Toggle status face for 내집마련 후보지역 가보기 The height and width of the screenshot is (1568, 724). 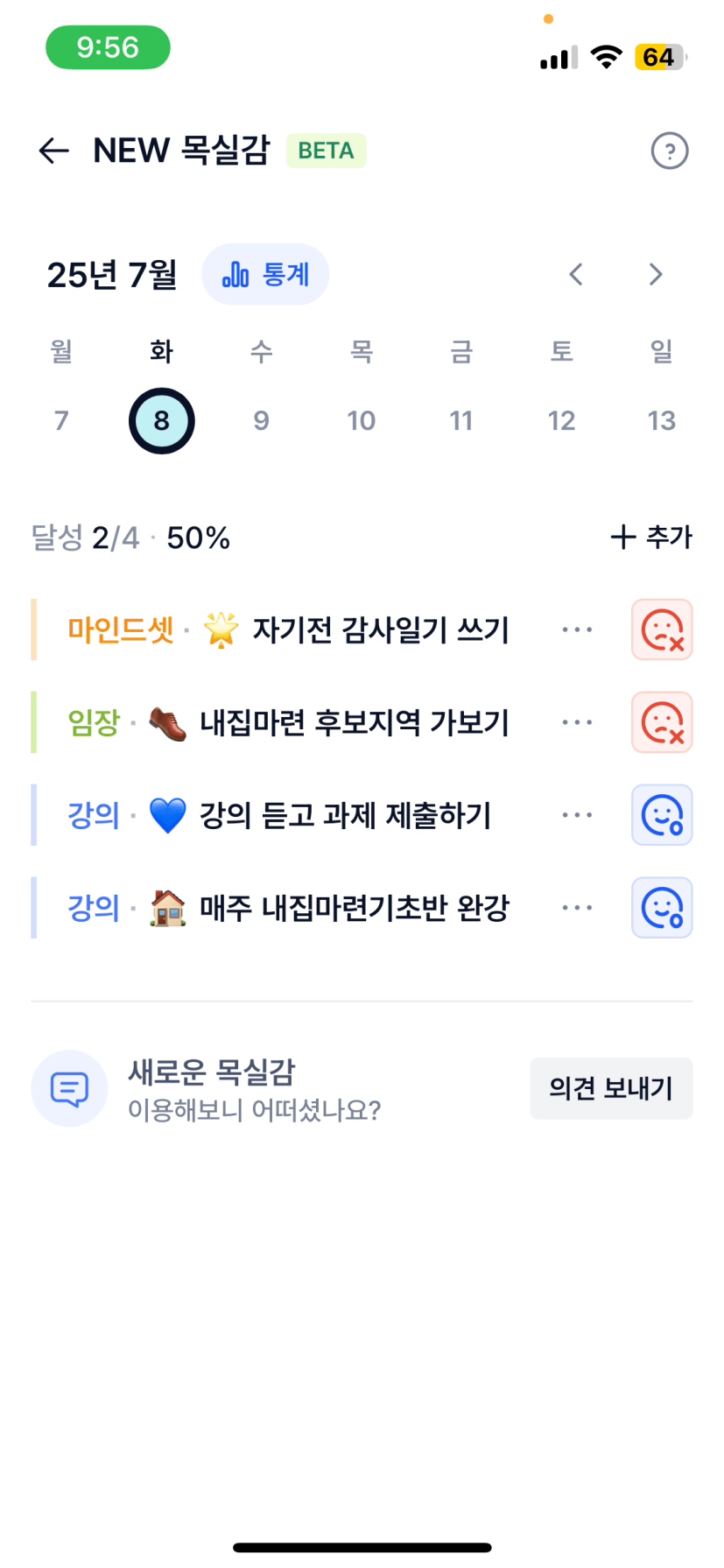point(662,722)
